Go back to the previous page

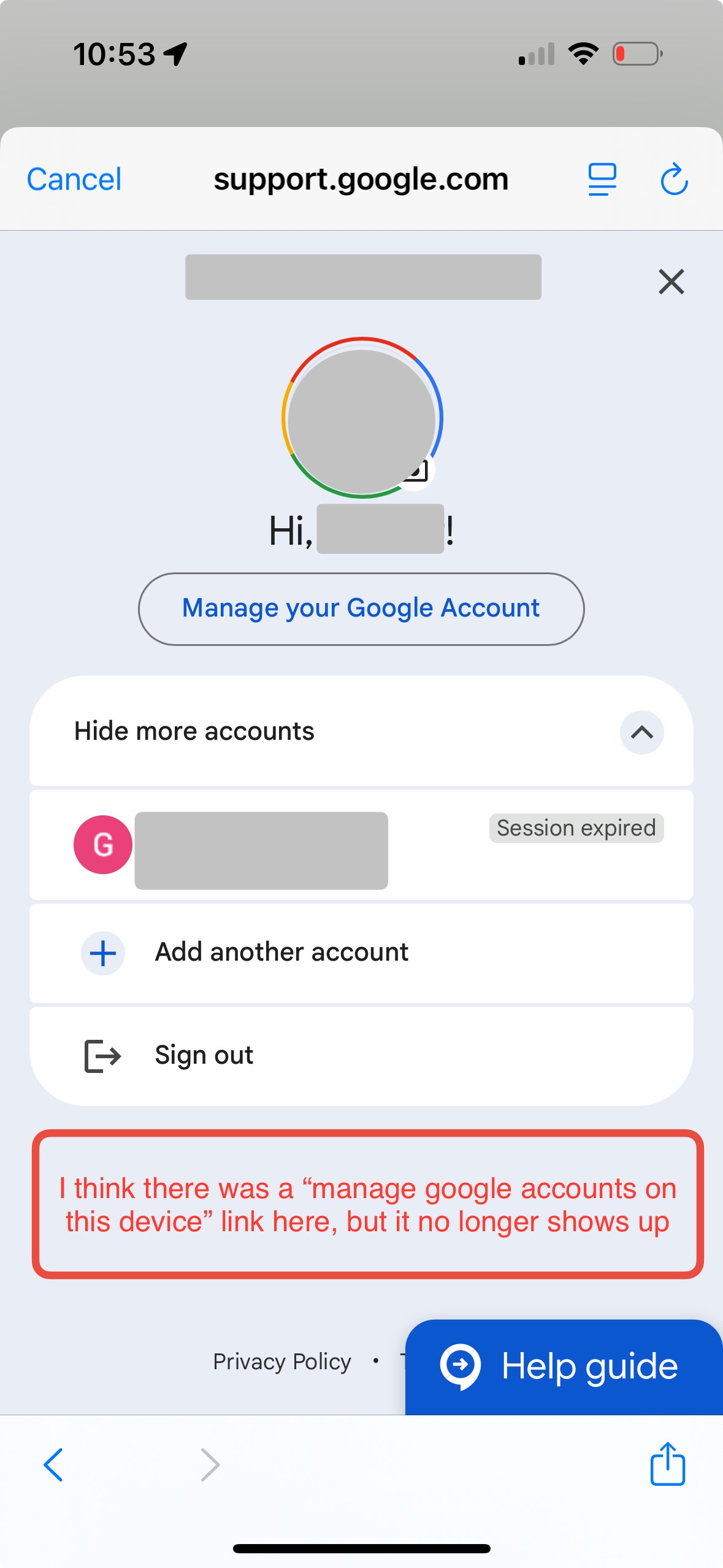(x=53, y=1465)
